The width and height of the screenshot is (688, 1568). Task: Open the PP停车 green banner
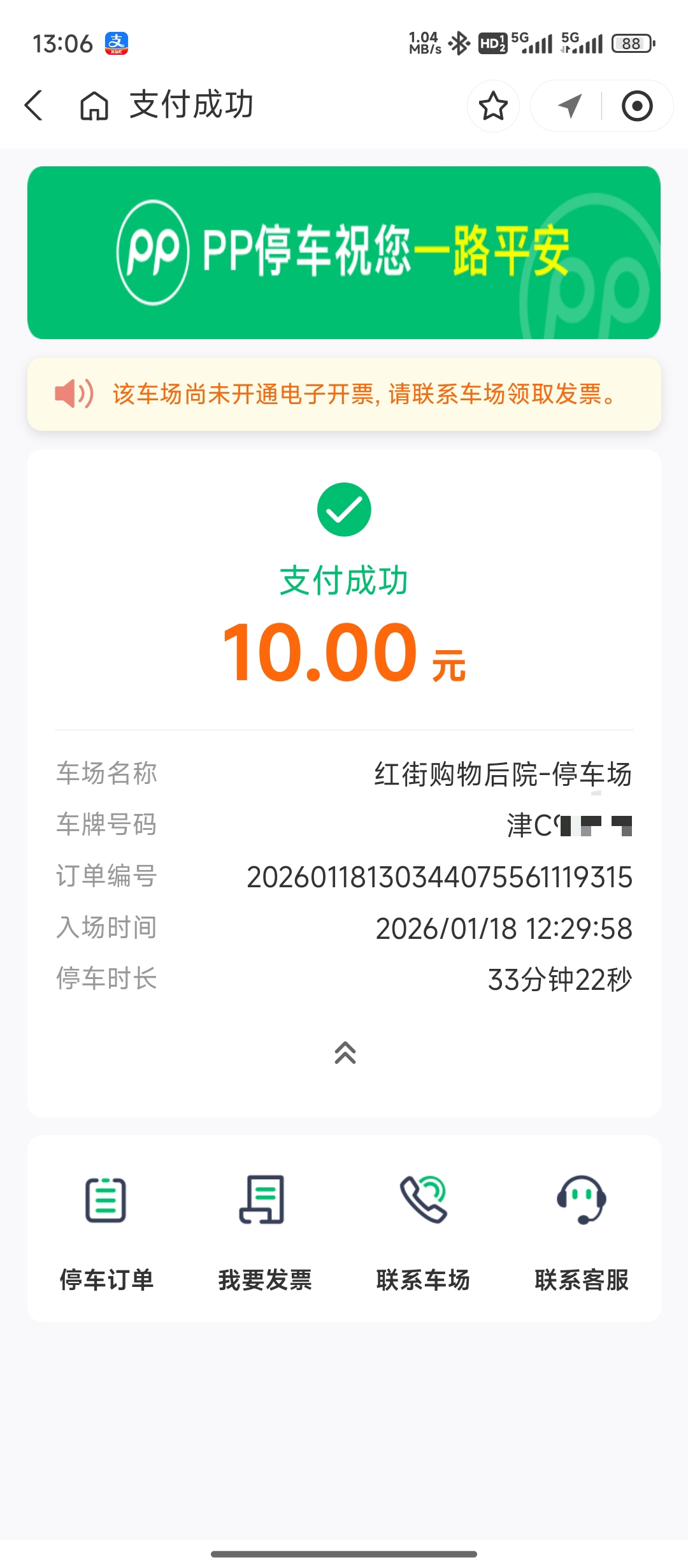(344, 252)
